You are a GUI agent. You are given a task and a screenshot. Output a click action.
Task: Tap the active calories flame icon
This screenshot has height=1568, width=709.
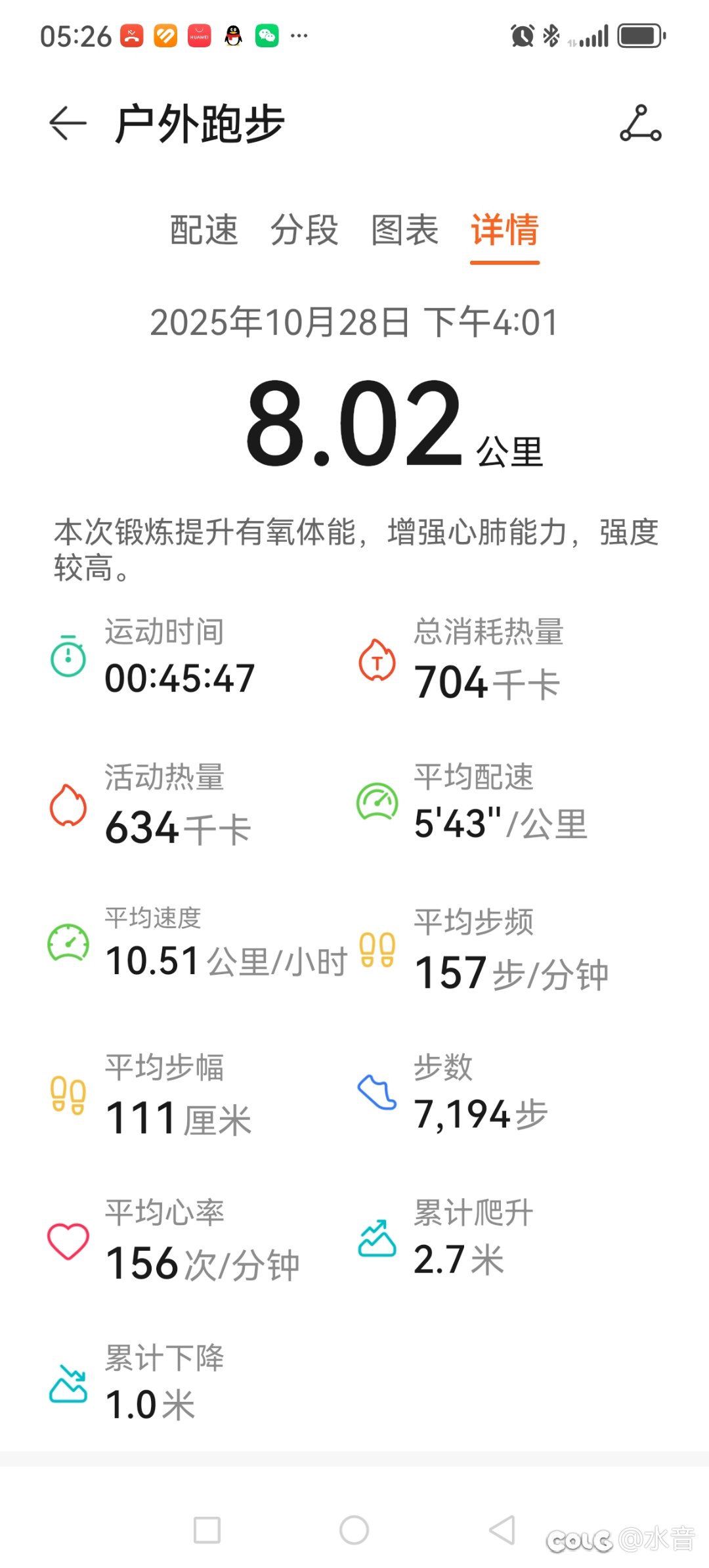(x=66, y=807)
